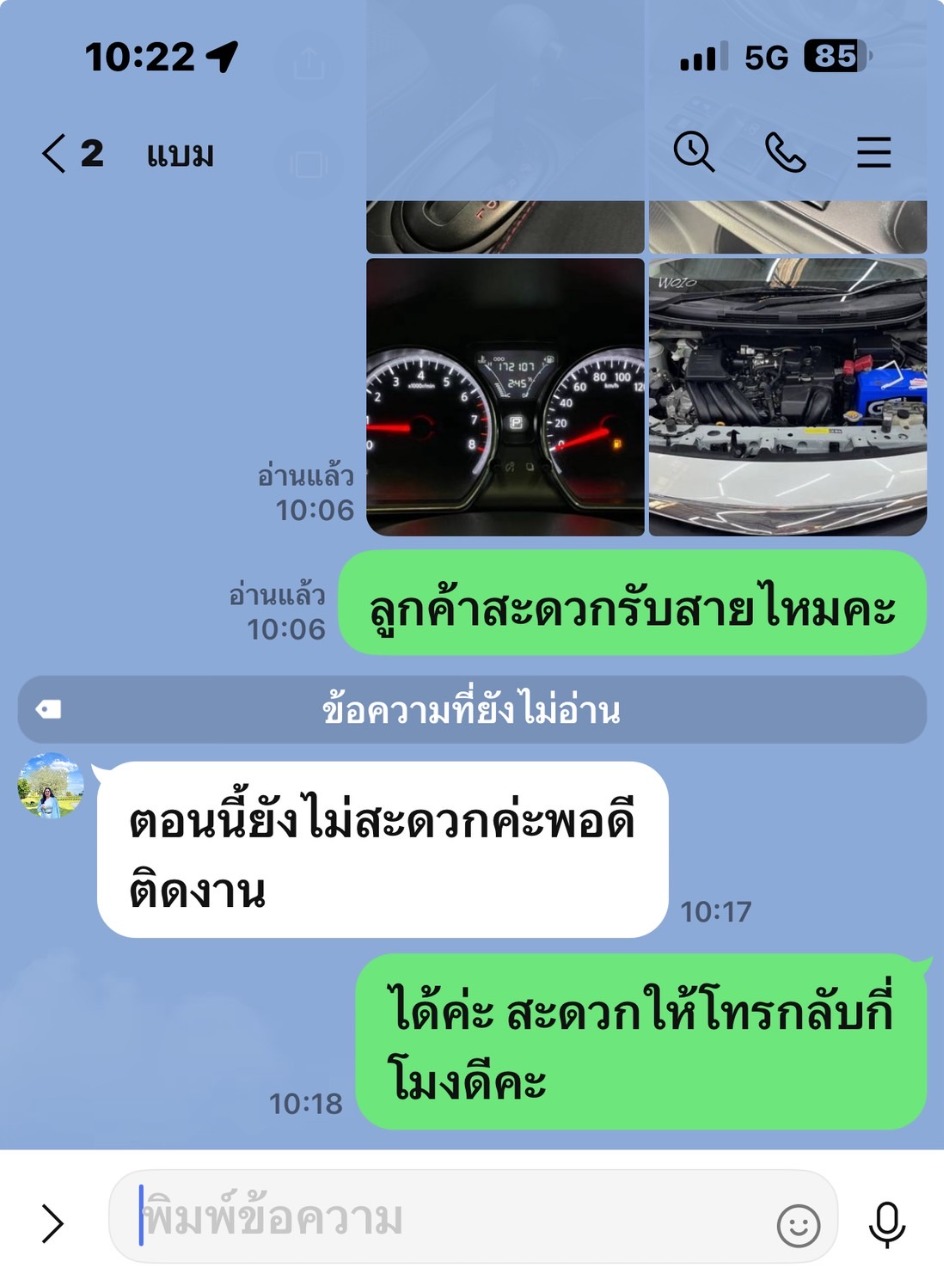View the sender's profile picture
This screenshot has width=944, height=1280.
[50, 786]
